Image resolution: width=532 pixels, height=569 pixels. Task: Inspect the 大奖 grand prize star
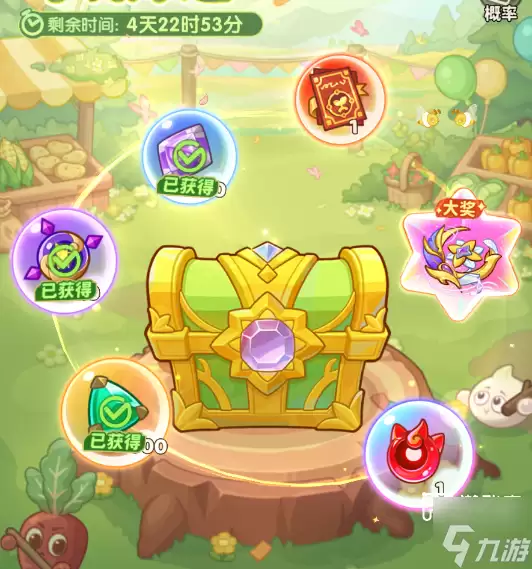[461, 255]
